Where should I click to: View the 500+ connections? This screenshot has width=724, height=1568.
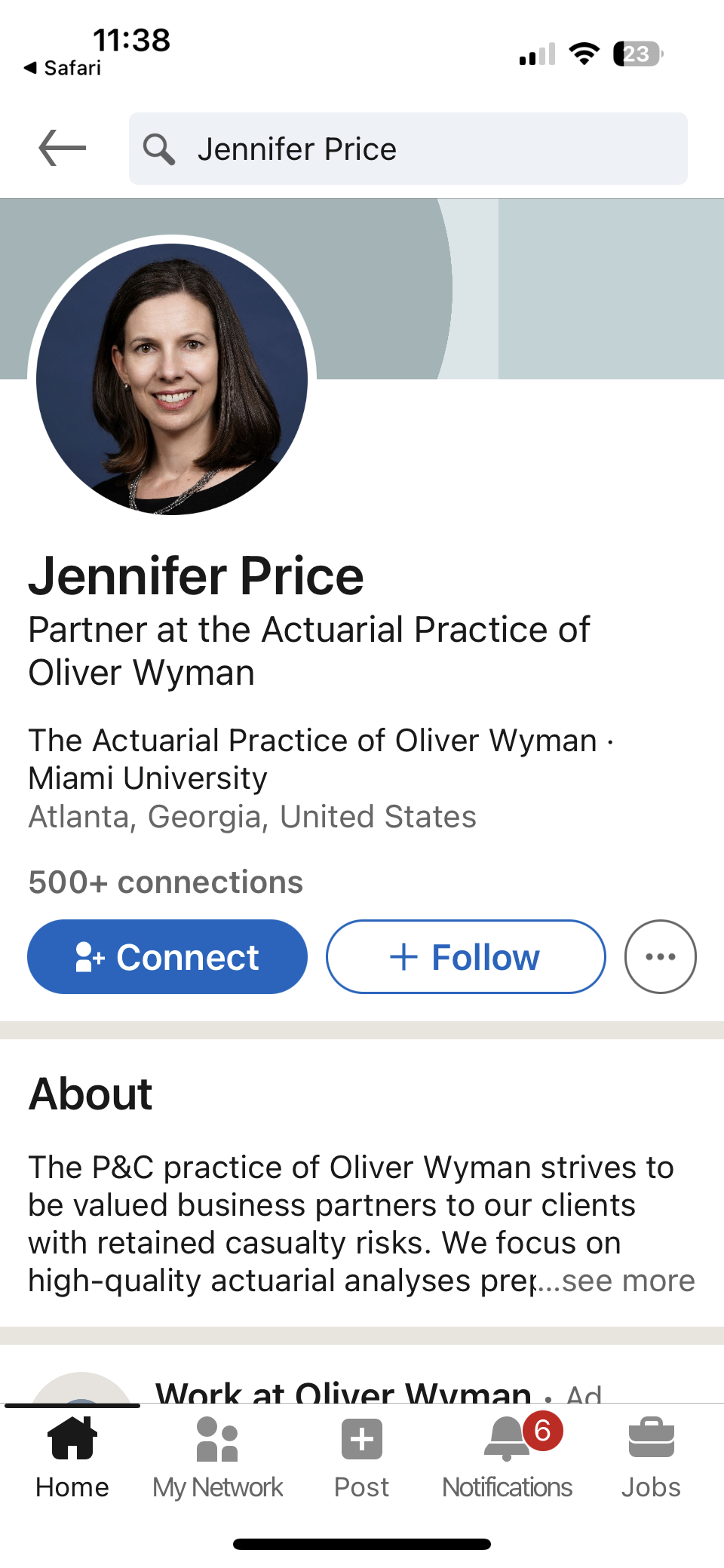[x=166, y=882]
